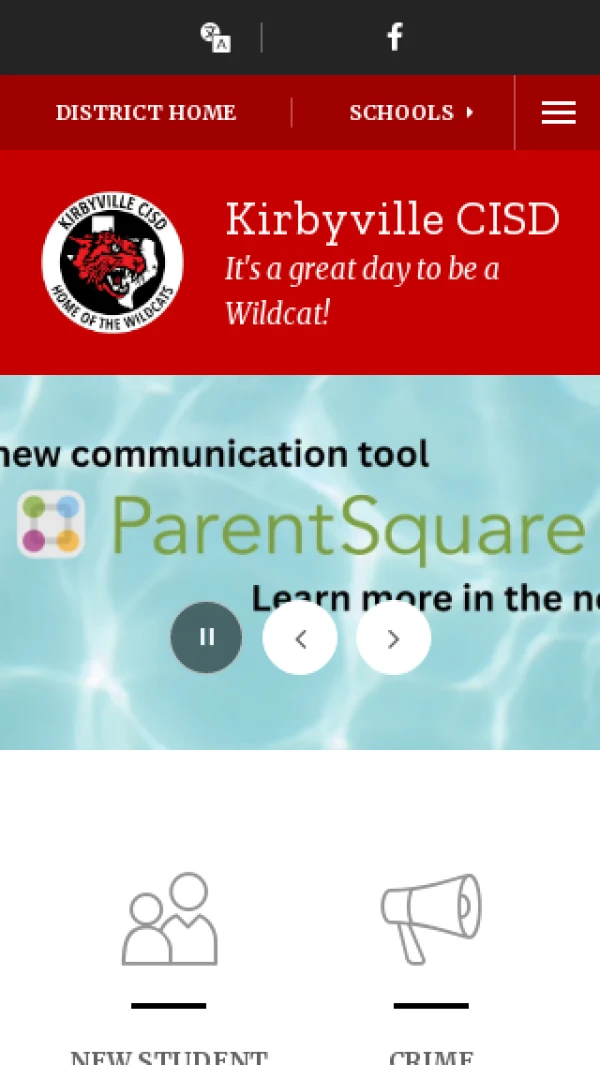Visit the district Facebook page
This screenshot has height=1065, width=600.
395,38
